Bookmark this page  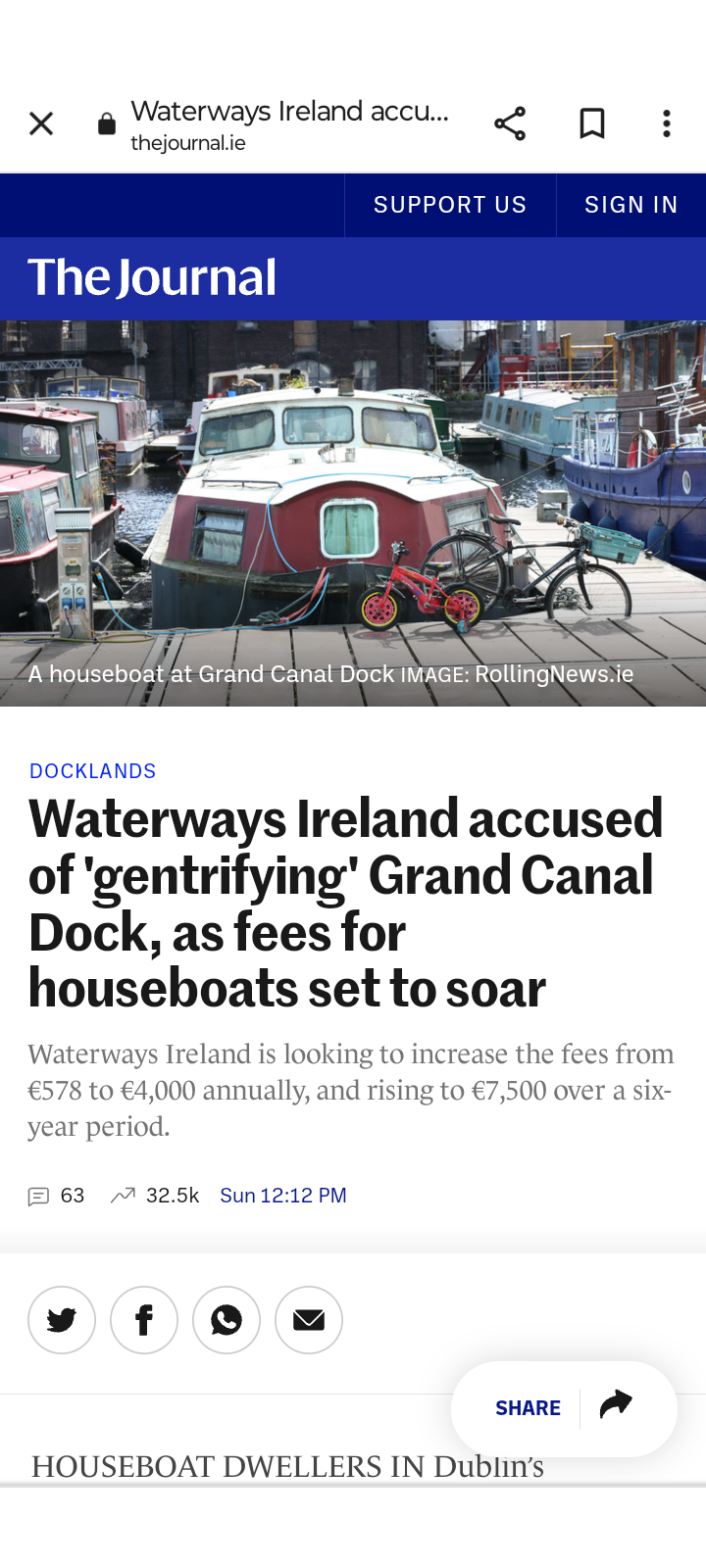pyautogui.click(x=592, y=123)
